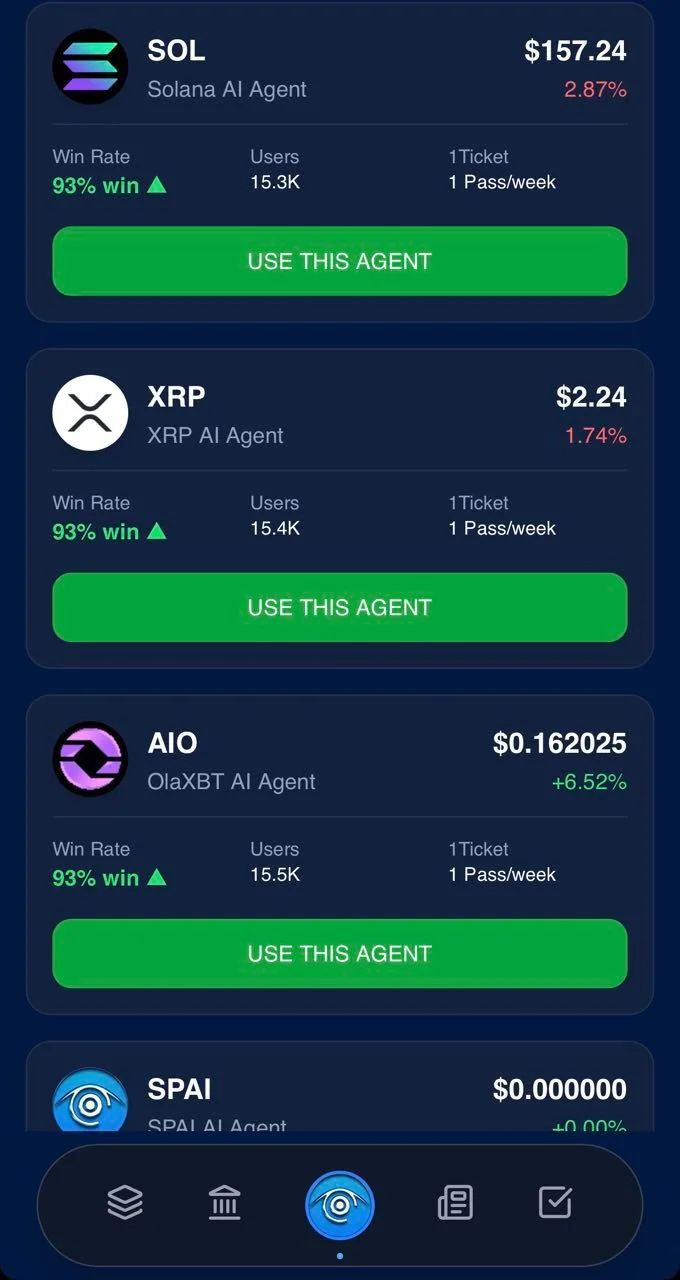Screen dimensions: 680x1280
Task: Open the layers stack tab
Action: point(125,1203)
